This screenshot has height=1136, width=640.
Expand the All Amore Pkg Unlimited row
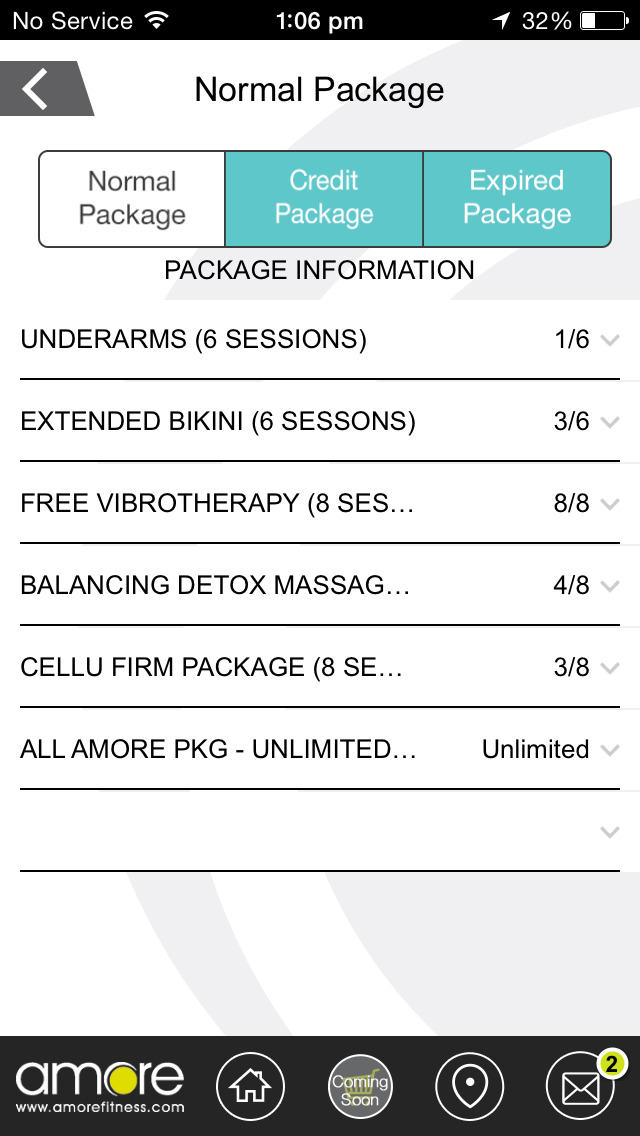320,748
